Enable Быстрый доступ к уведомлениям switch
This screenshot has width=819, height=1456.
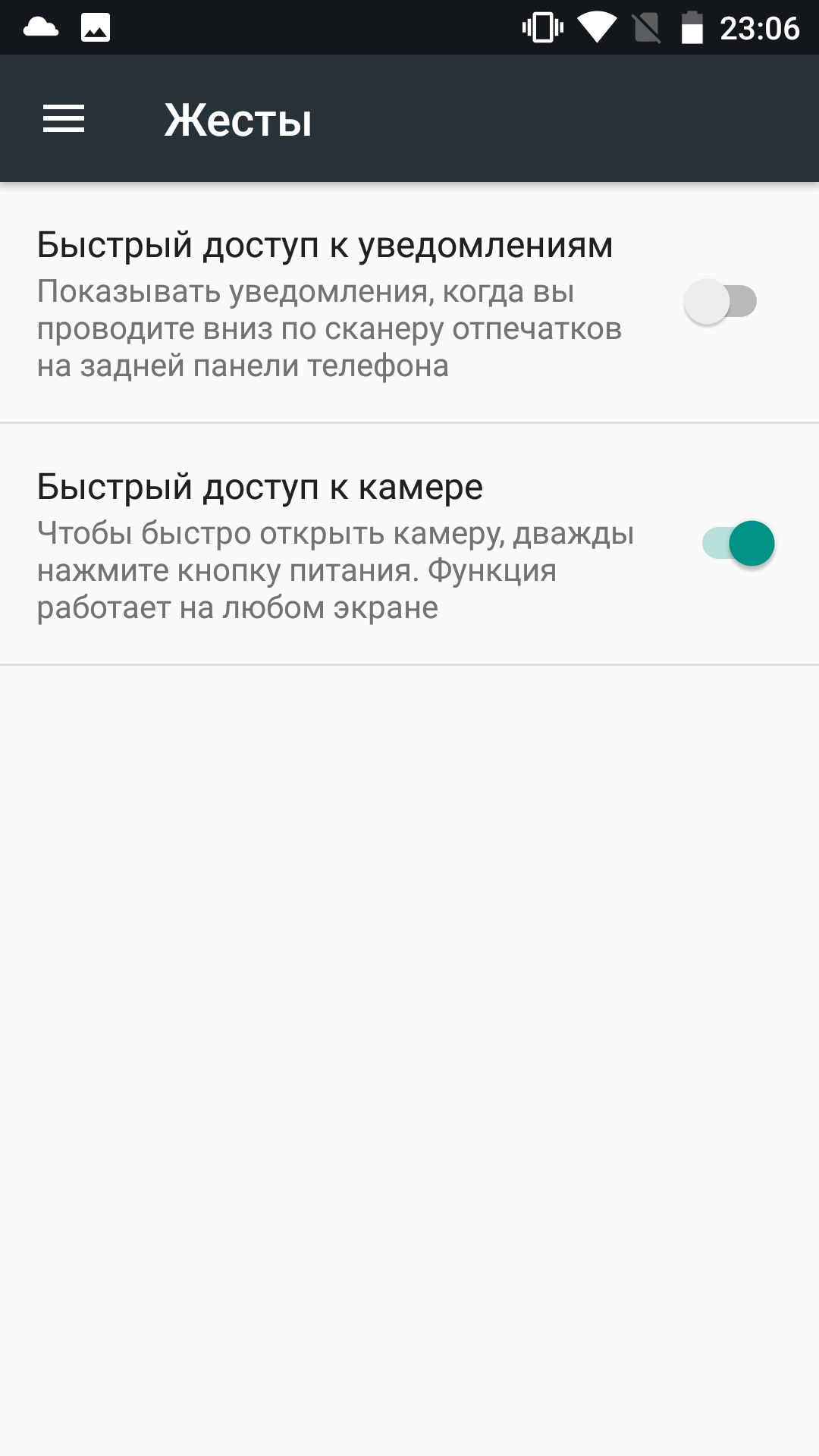(x=720, y=301)
